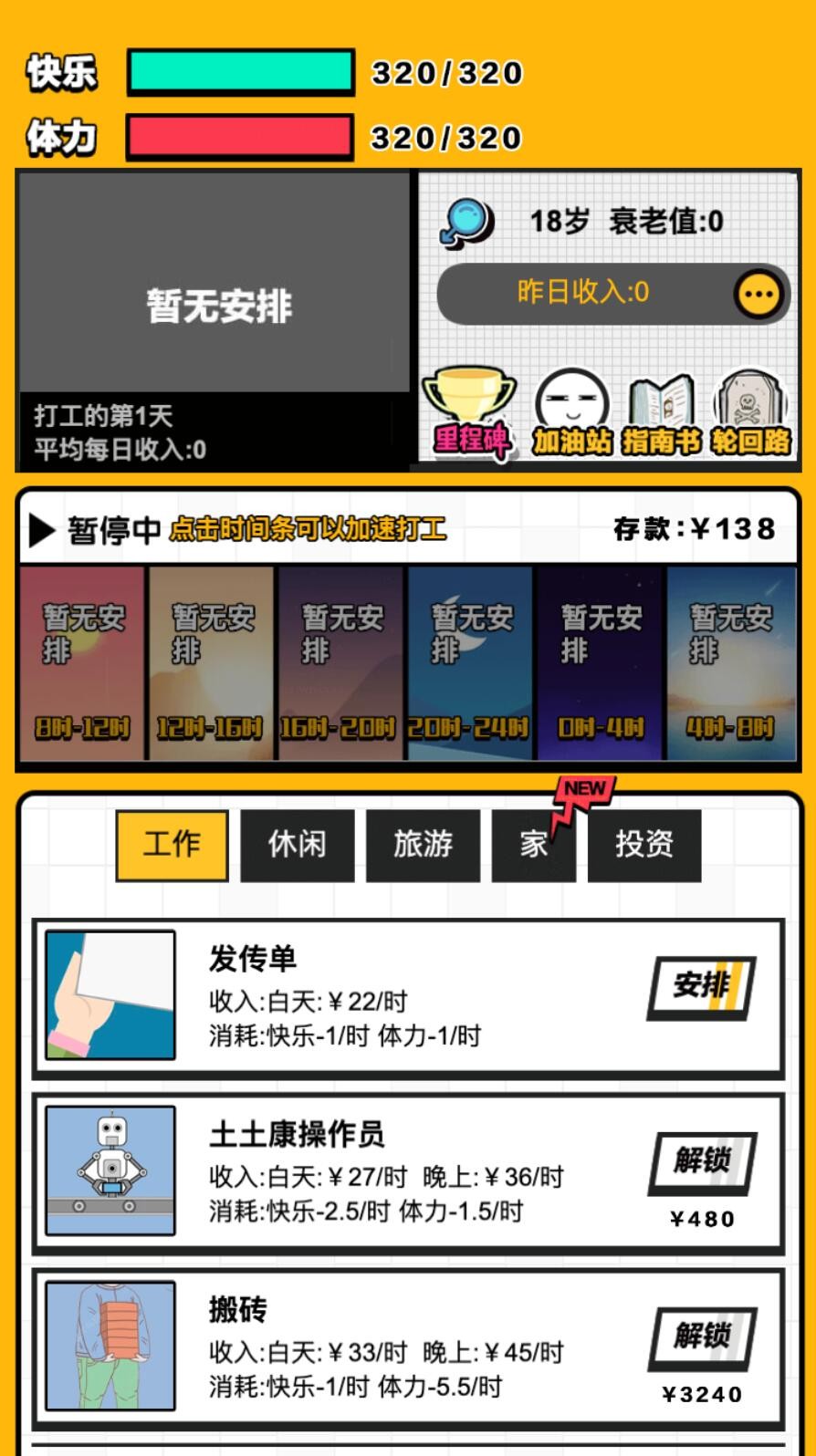
Task: Open the 加油站 section
Action: 572,413
